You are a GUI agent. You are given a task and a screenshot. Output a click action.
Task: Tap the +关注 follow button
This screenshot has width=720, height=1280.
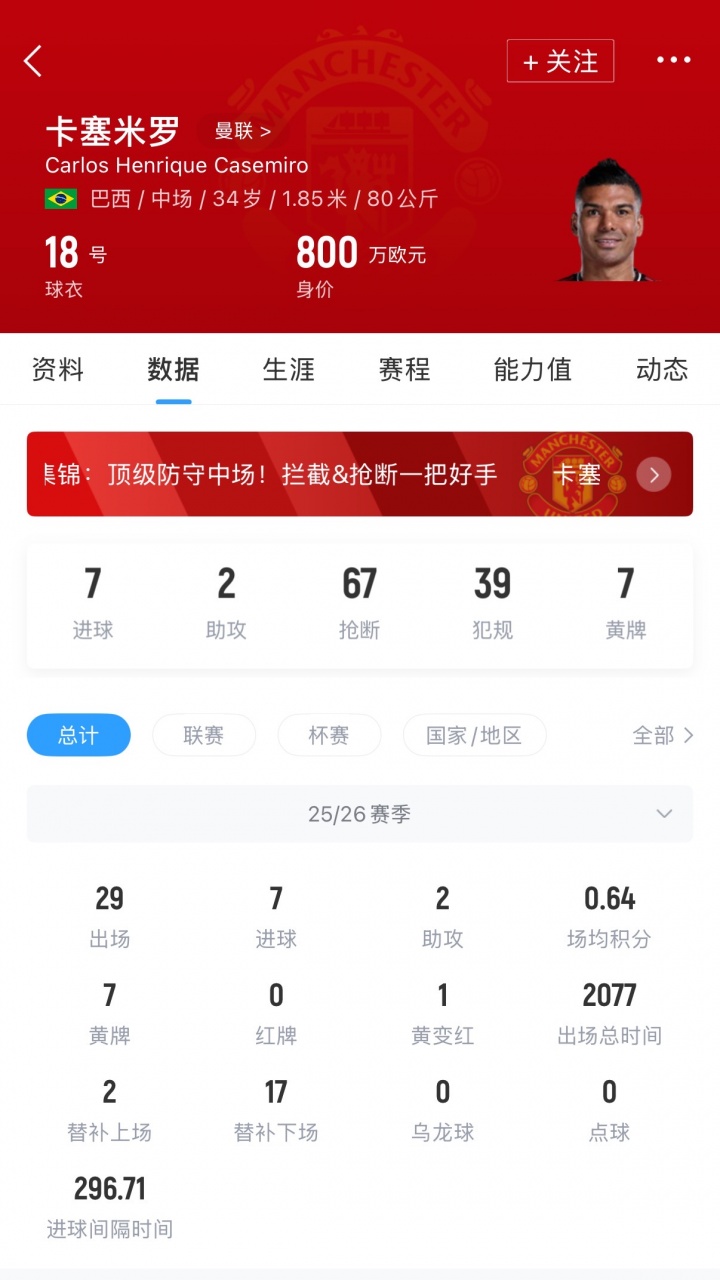tap(560, 61)
